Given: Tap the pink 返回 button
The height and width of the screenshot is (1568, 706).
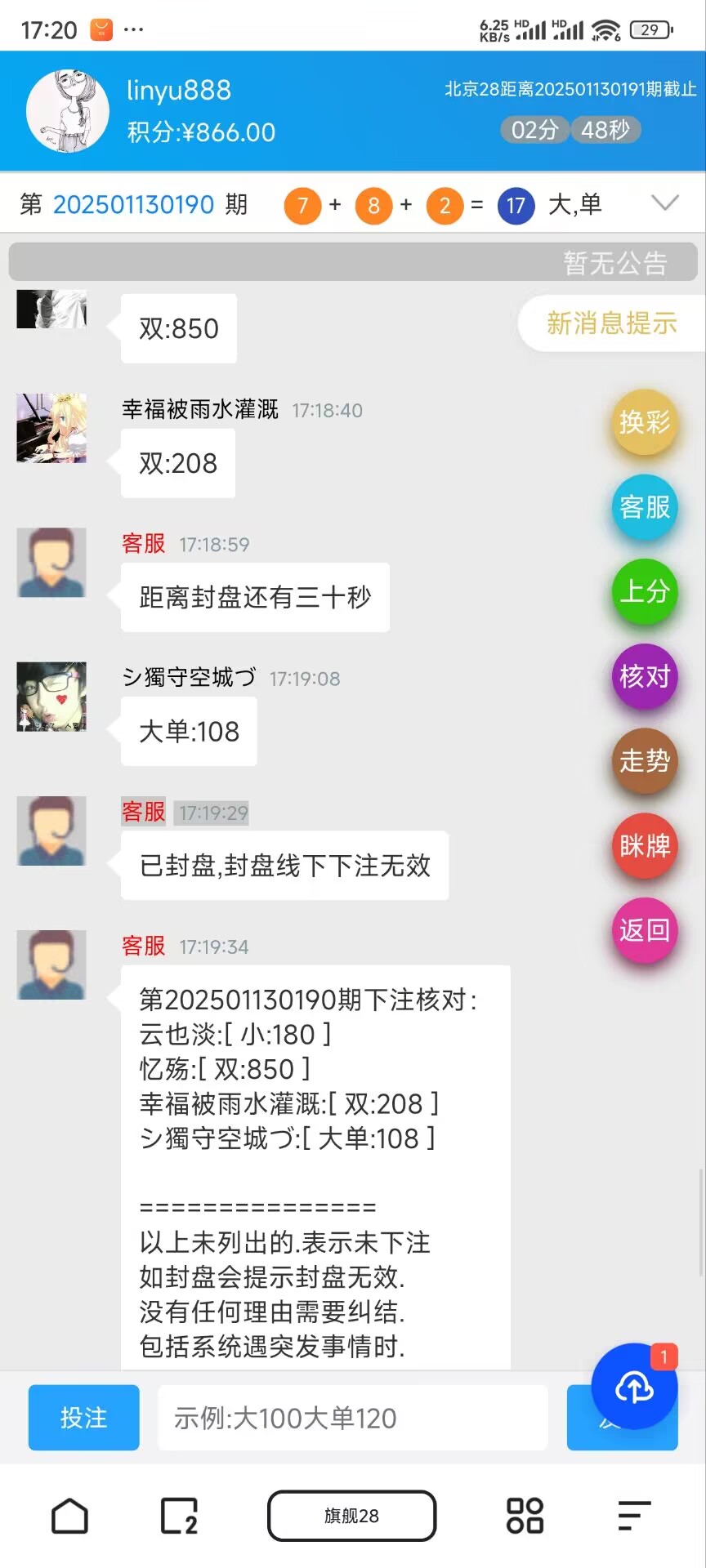Looking at the screenshot, I should tap(644, 930).
